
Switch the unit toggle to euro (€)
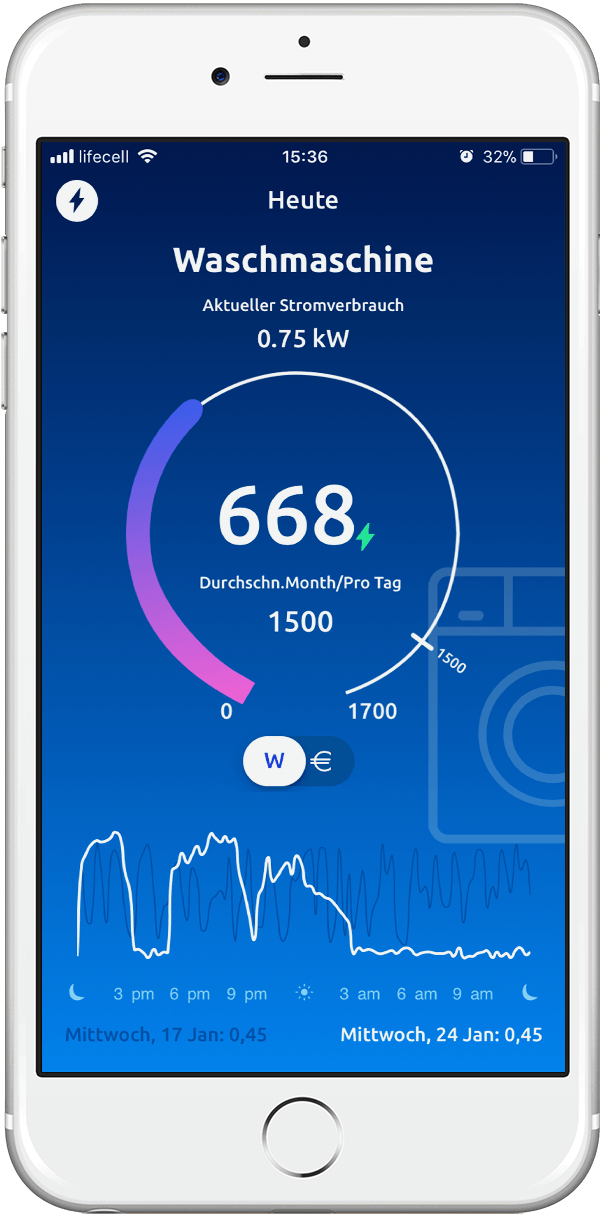322,761
